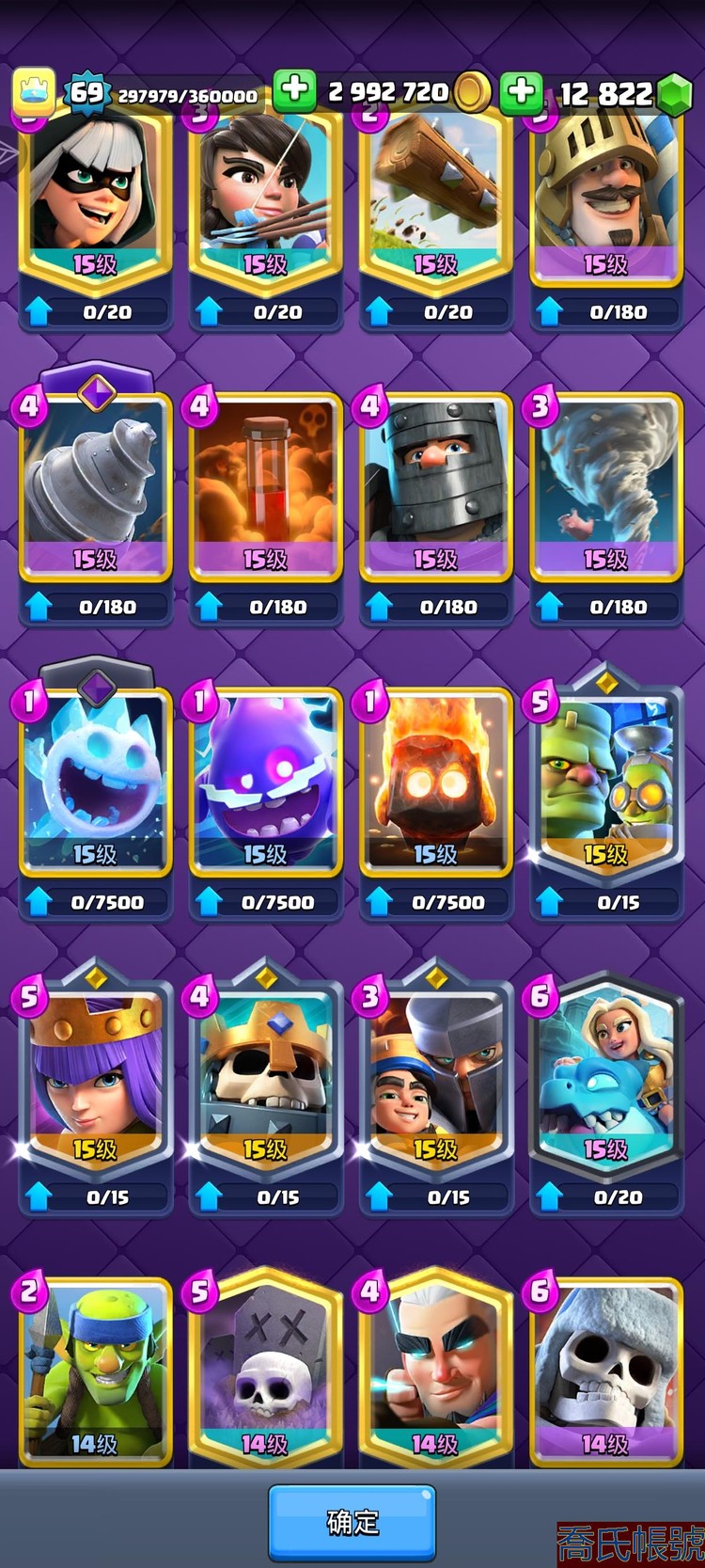Open the Spear Goblins card
The height and width of the screenshot is (1568, 705).
pos(95,1369)
